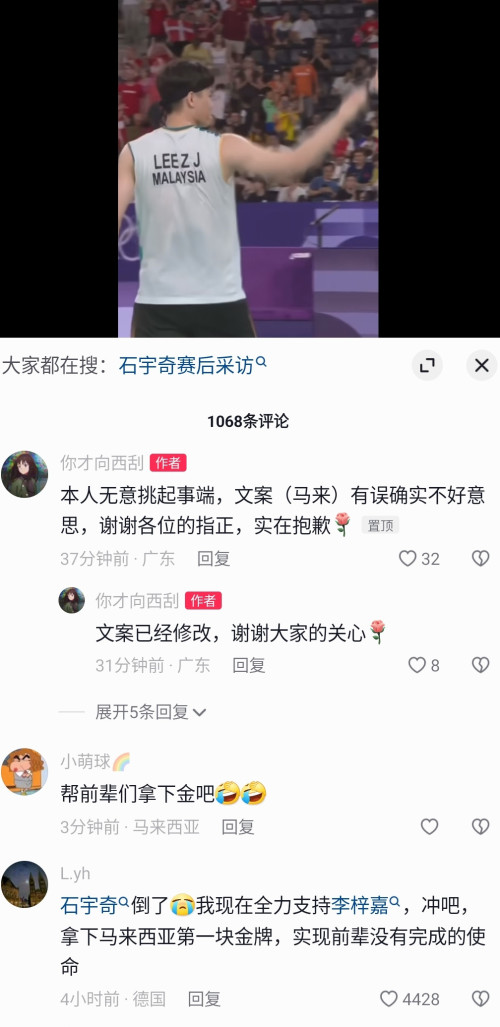Expand the comments panel to full screen

tap(427, 365)
